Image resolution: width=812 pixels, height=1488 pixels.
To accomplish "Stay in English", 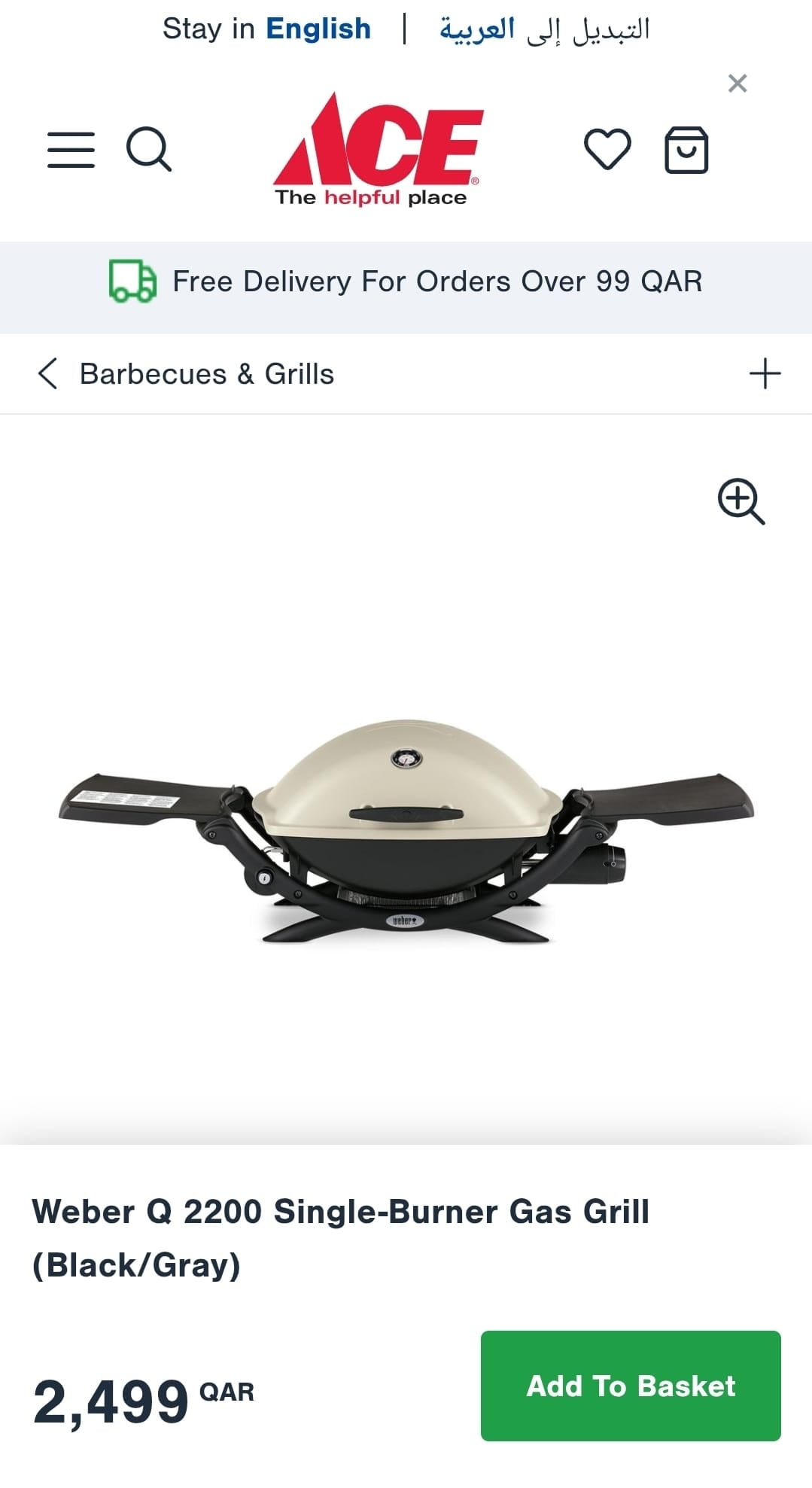I will coord(266,29).
